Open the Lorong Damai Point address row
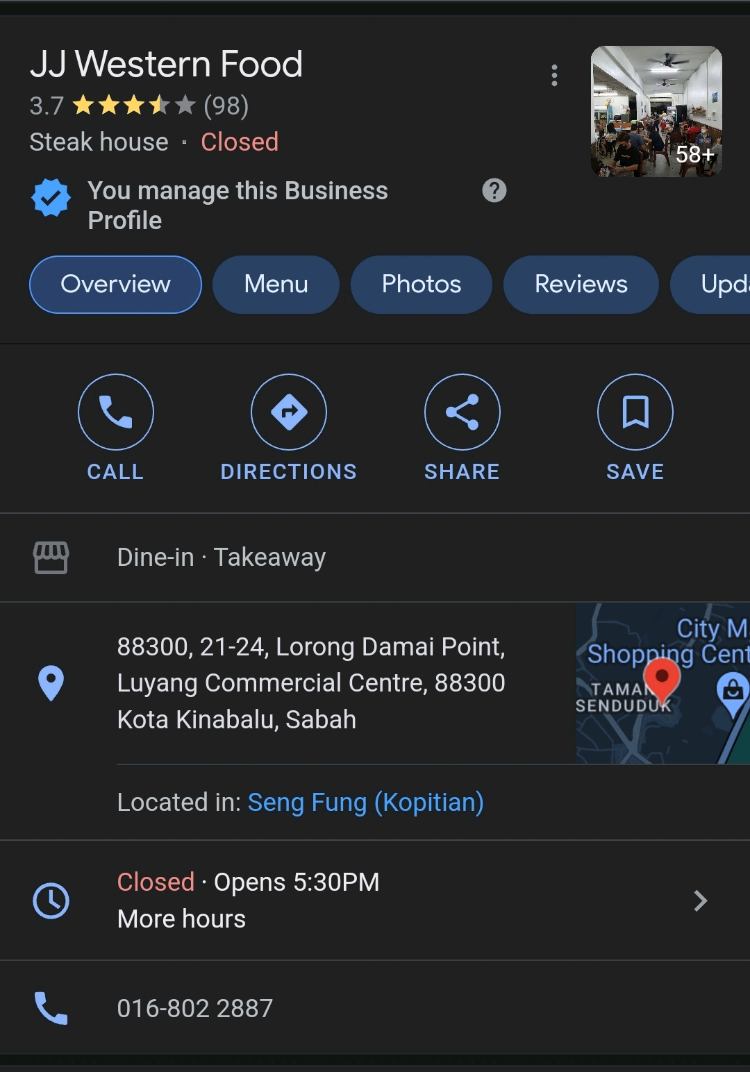This screenshot has width=750, height=1072. point(310,683)
